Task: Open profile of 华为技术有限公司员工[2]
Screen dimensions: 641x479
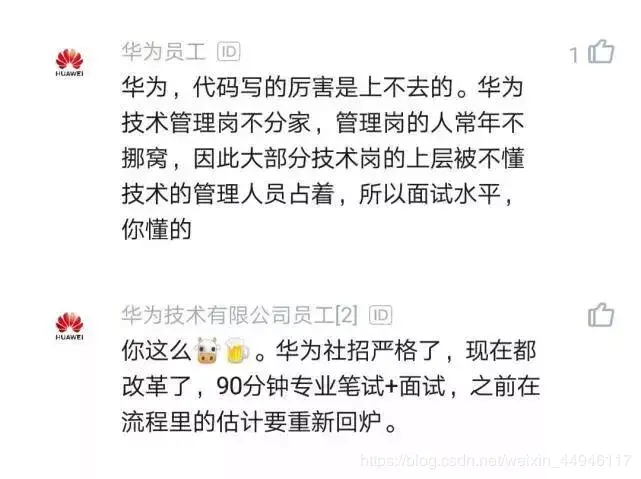Action: click(238, 315)
